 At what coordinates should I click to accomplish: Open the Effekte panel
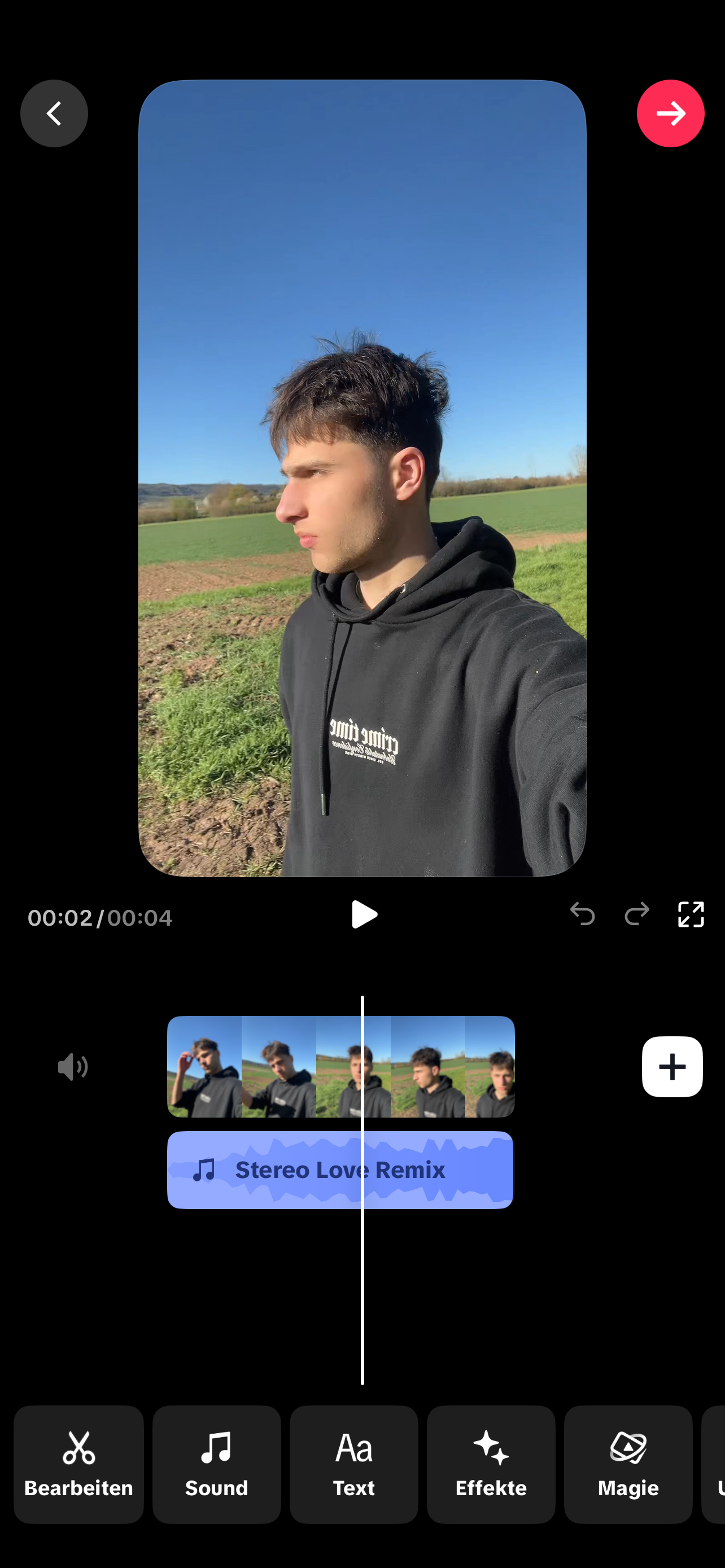[491, 1464]
